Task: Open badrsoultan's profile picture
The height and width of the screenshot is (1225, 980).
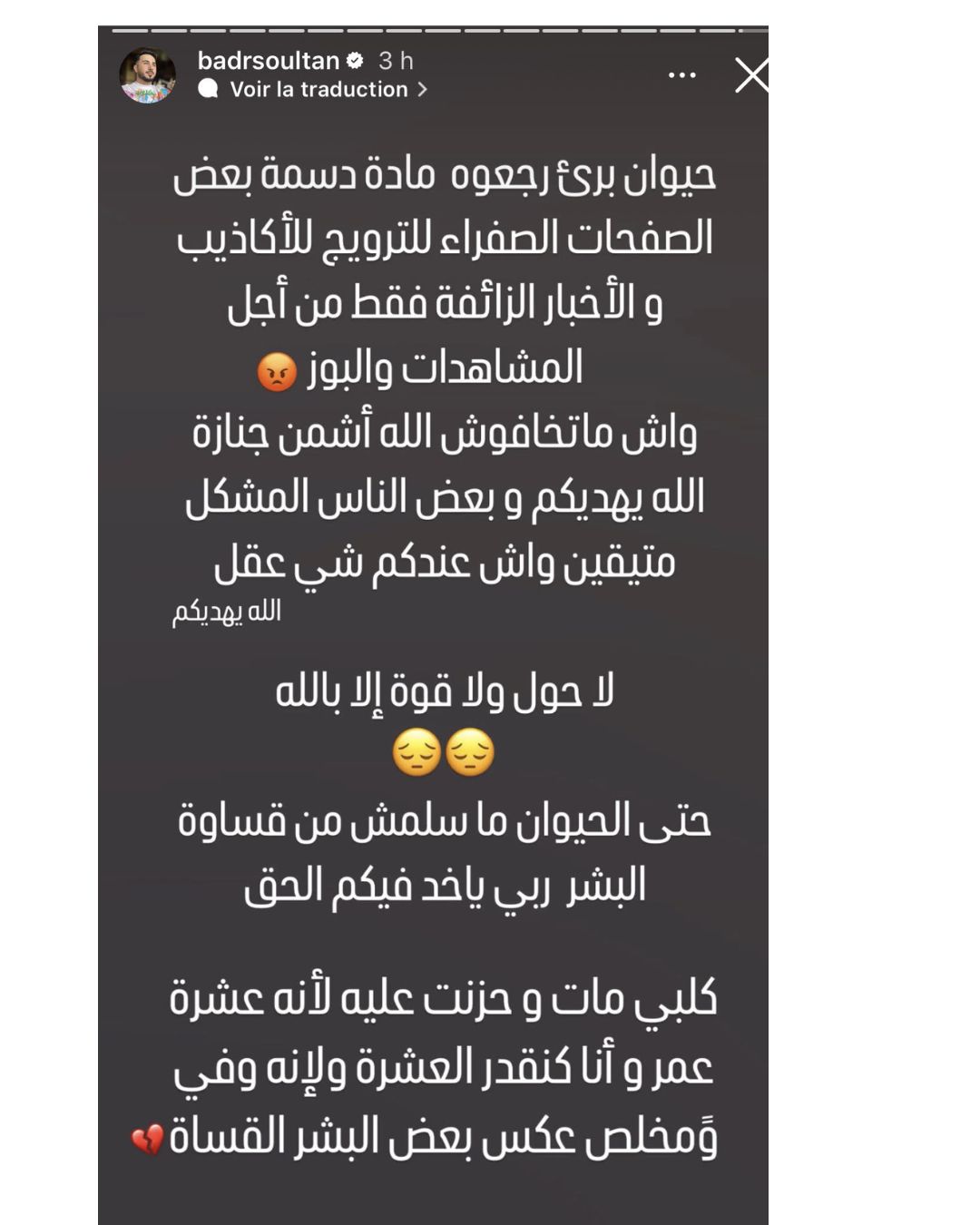Action: [x=148, y=75]
